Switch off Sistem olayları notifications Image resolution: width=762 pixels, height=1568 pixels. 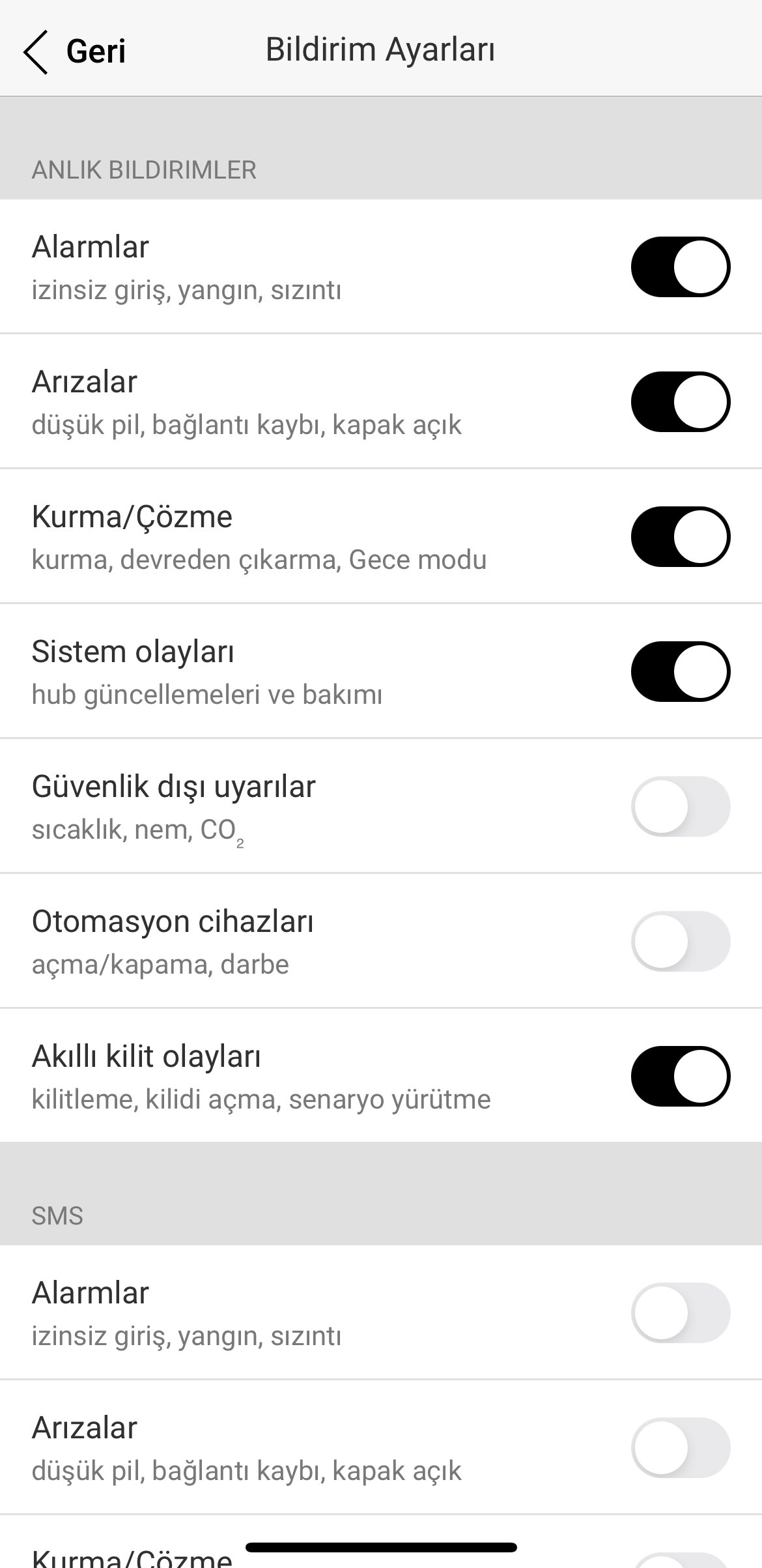(680, 671)
